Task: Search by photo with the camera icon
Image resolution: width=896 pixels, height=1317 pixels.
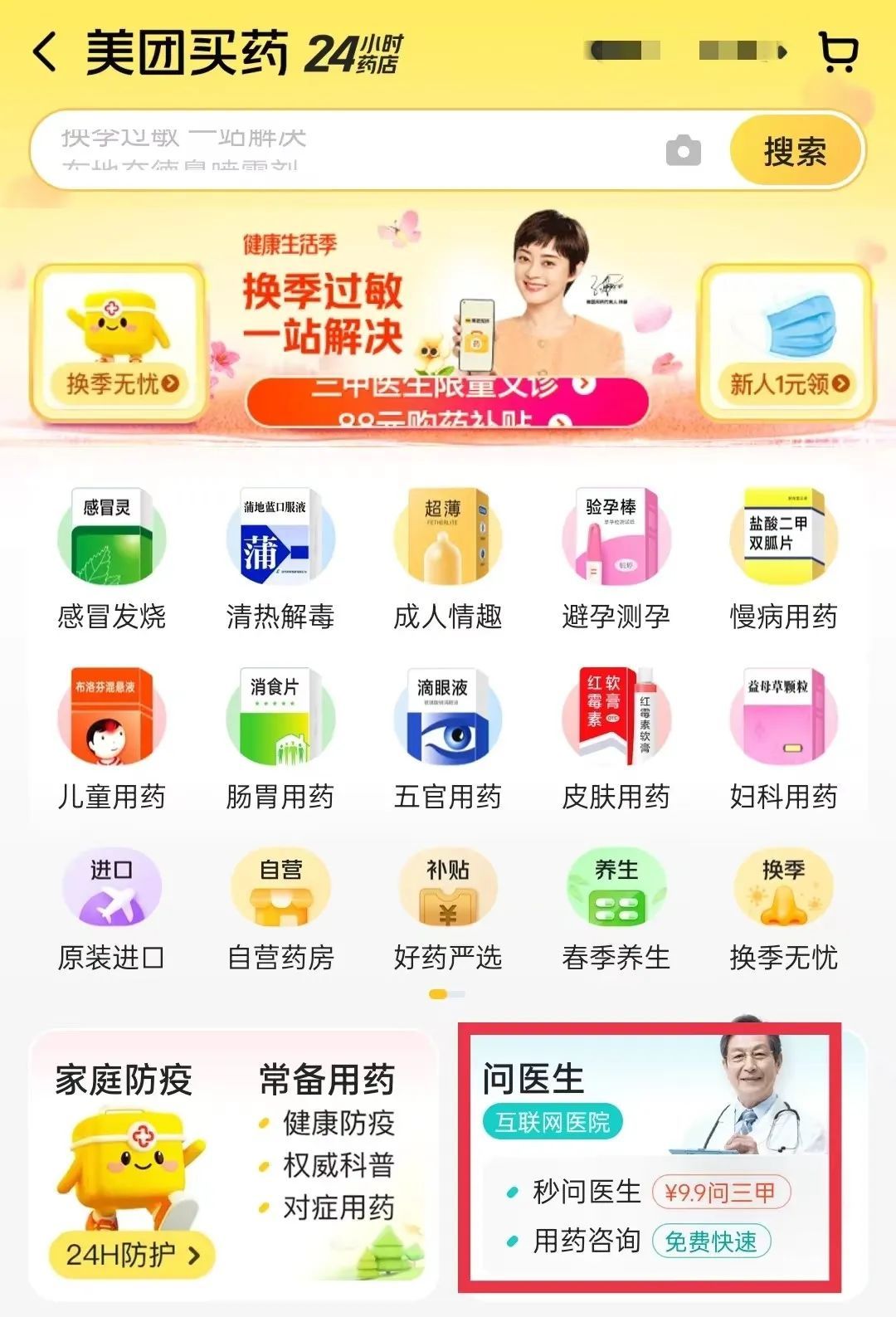Action: pyautogui.click(x=683, y=151)
